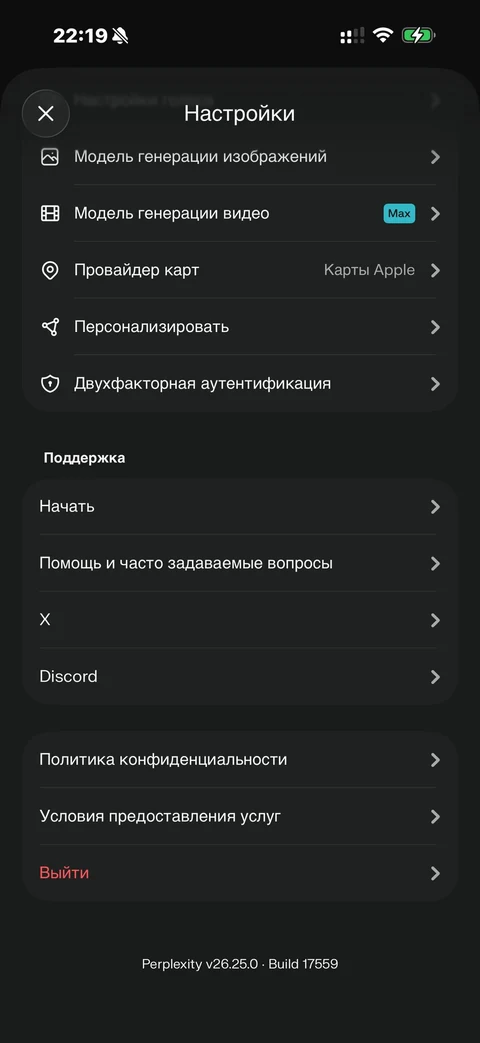Screen dimensions: 480x1043
Task: View Политика конфиденциальности
Action: (240, 760)
